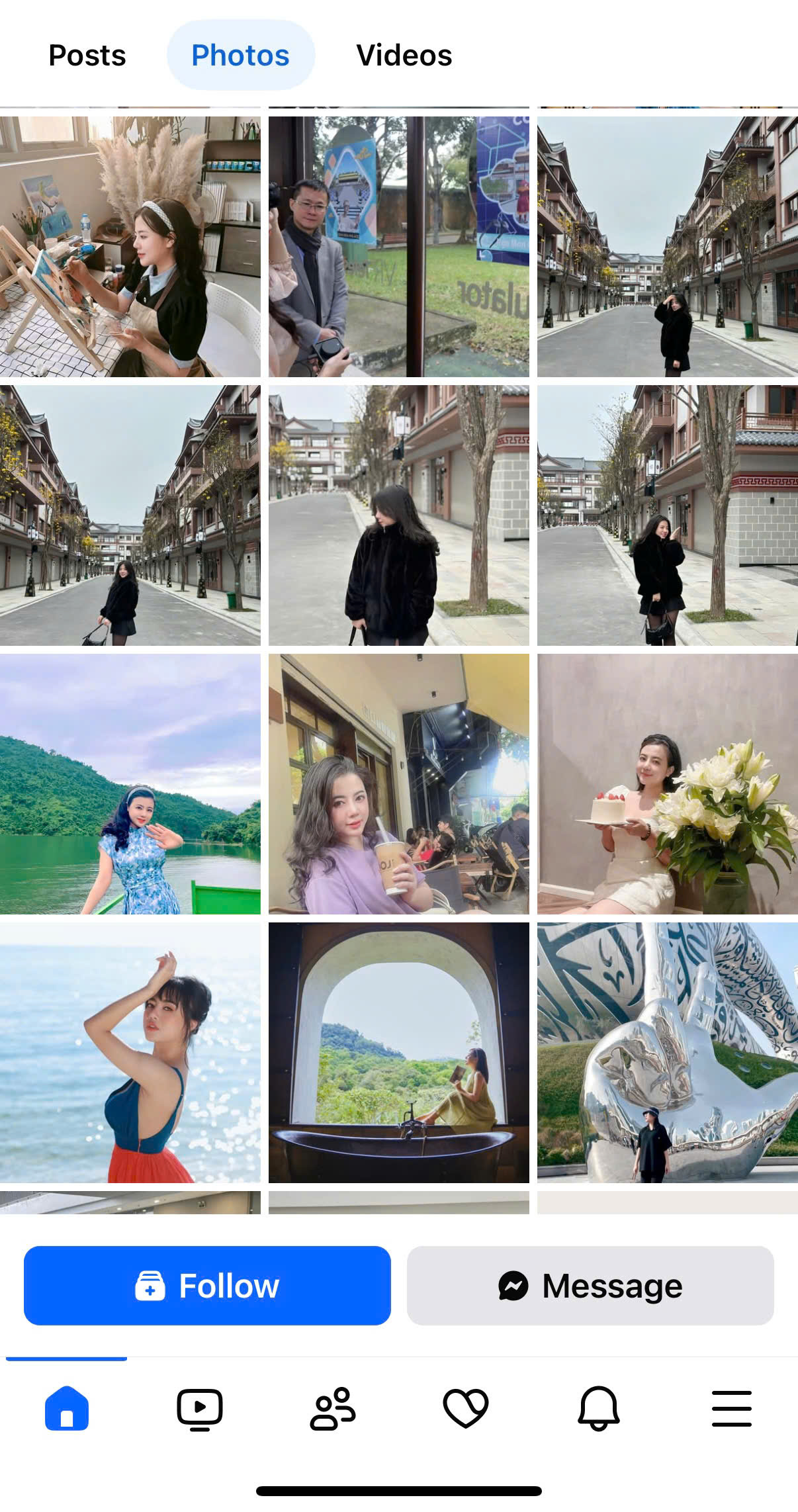Open photo of arched window with bathtub
The image size is (798, 1512).
tap(398, 1053)
